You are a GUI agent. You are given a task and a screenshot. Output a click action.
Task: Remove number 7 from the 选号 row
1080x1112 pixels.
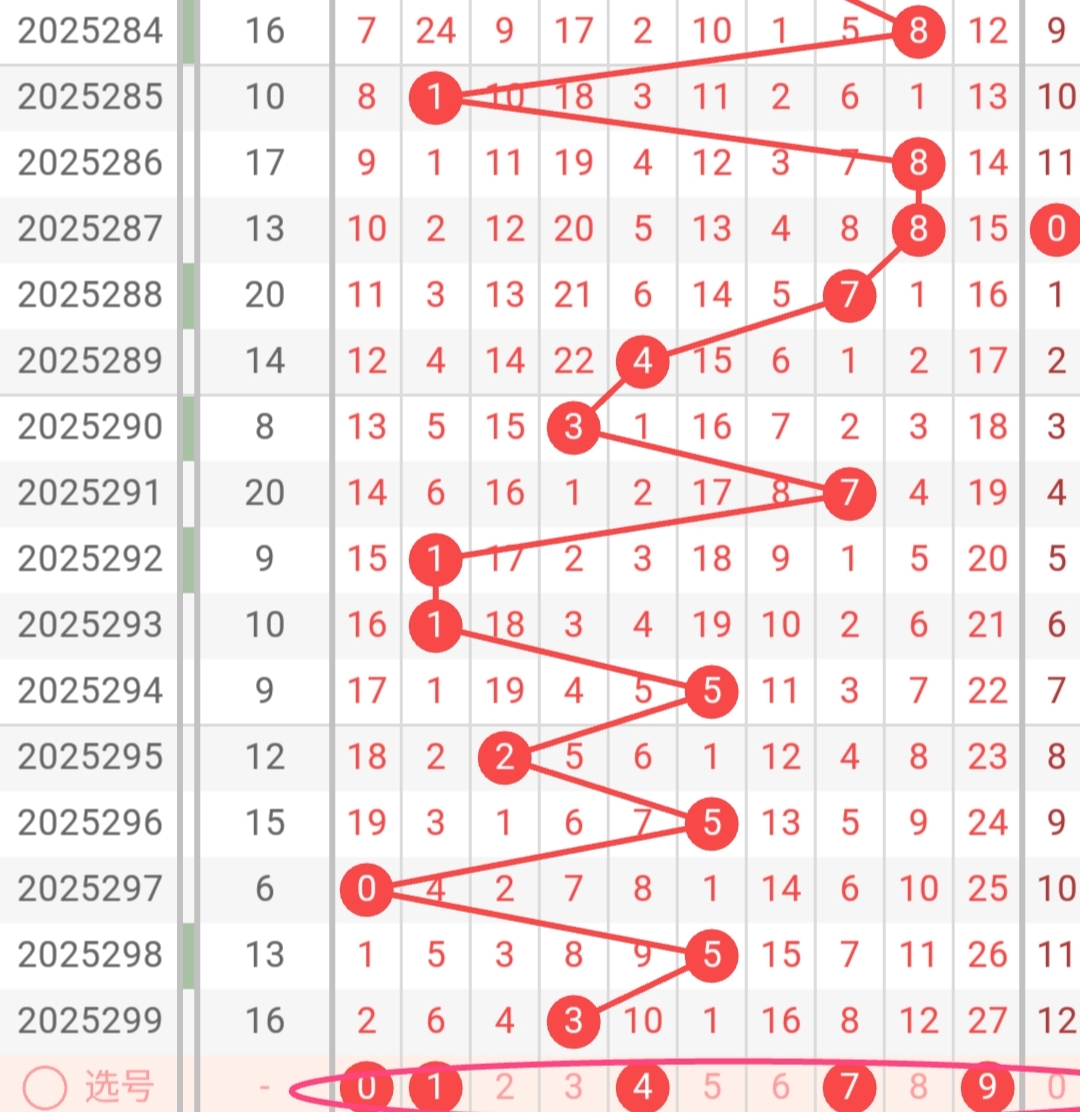[x=850, y=1087]
